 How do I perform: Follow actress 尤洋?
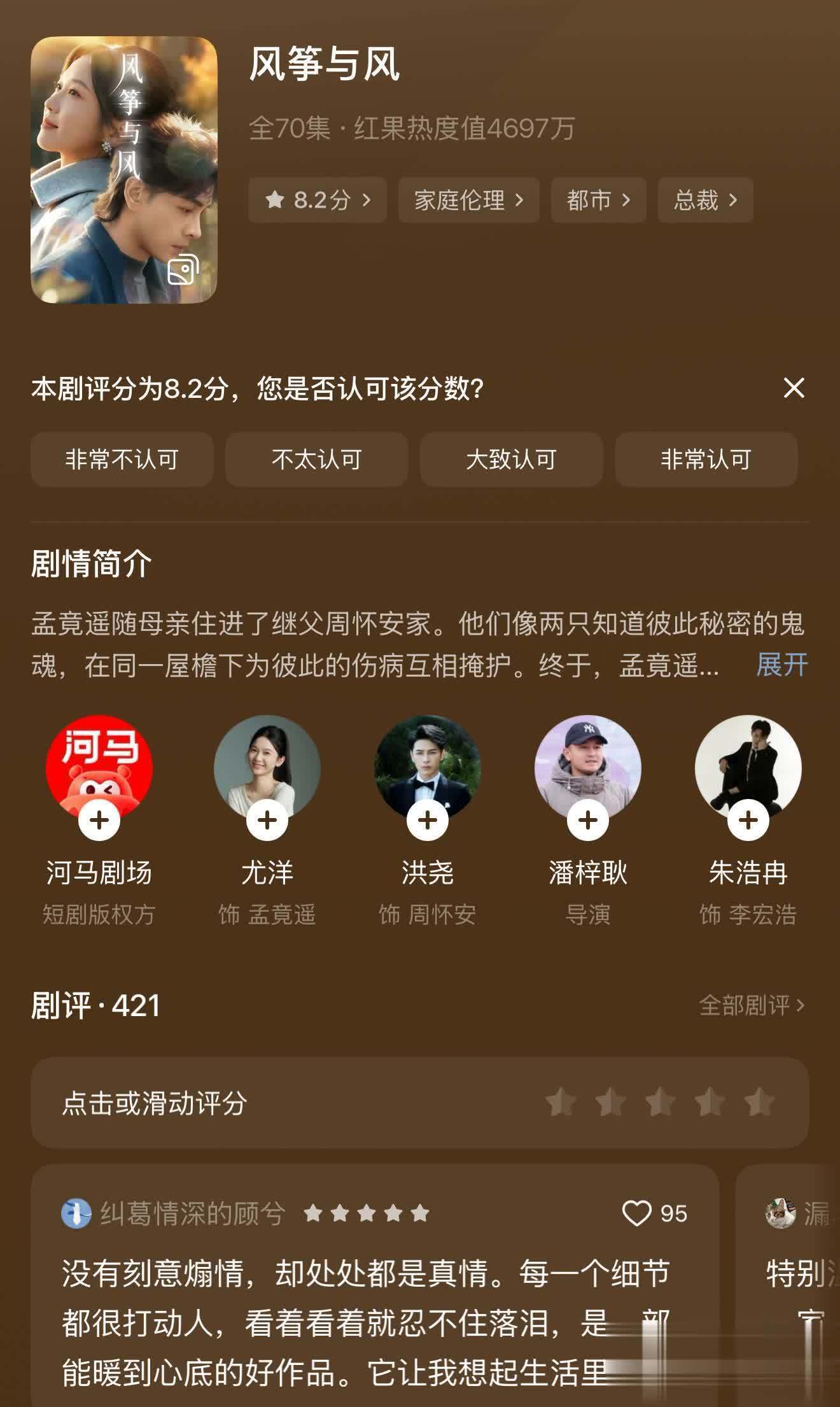pyautogui.click(x=267, y=820)
